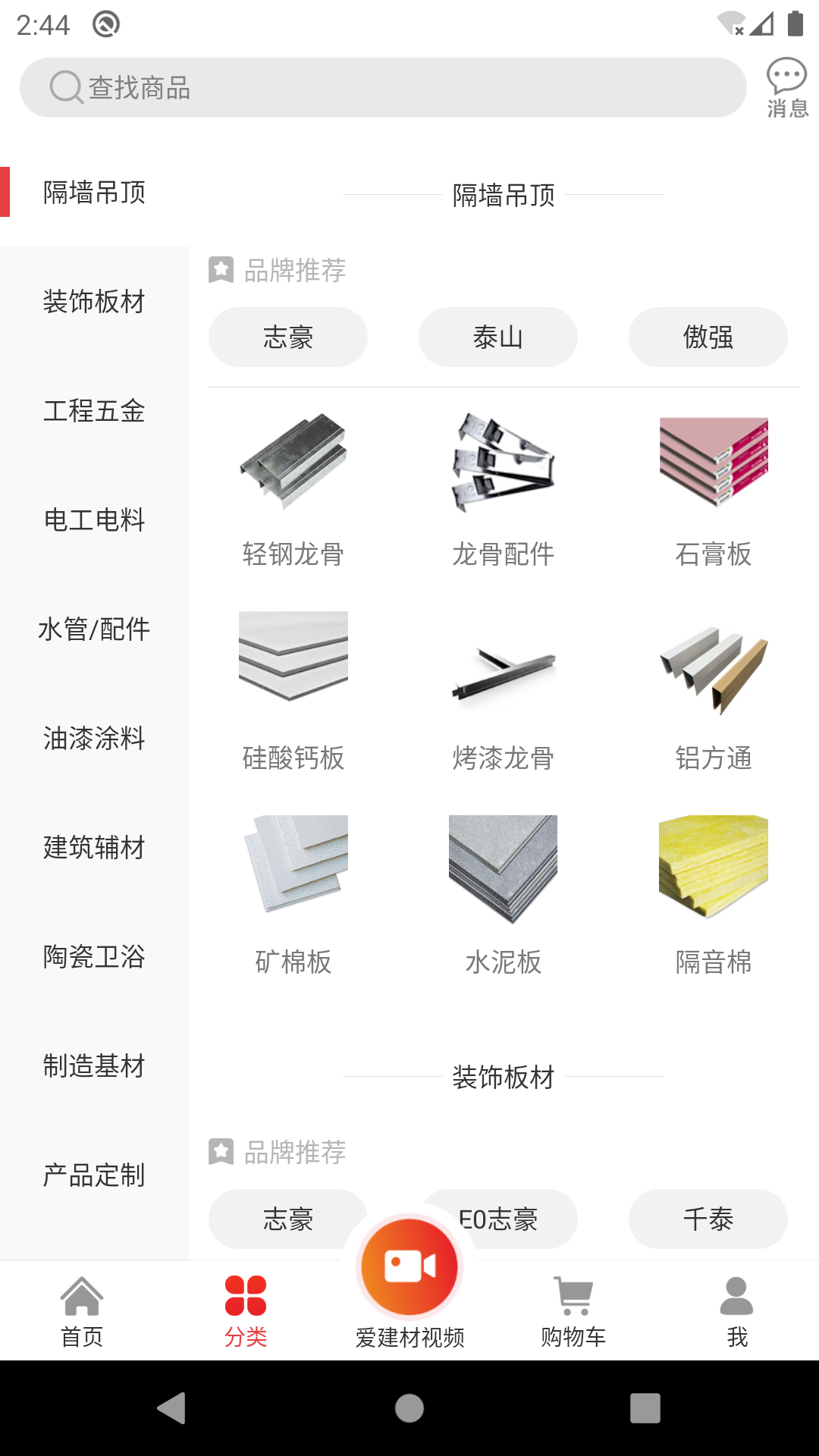Select the 隔墙吊顶 sidebar category
This screenshot has height=1456, width=819.
pos(94,193)
